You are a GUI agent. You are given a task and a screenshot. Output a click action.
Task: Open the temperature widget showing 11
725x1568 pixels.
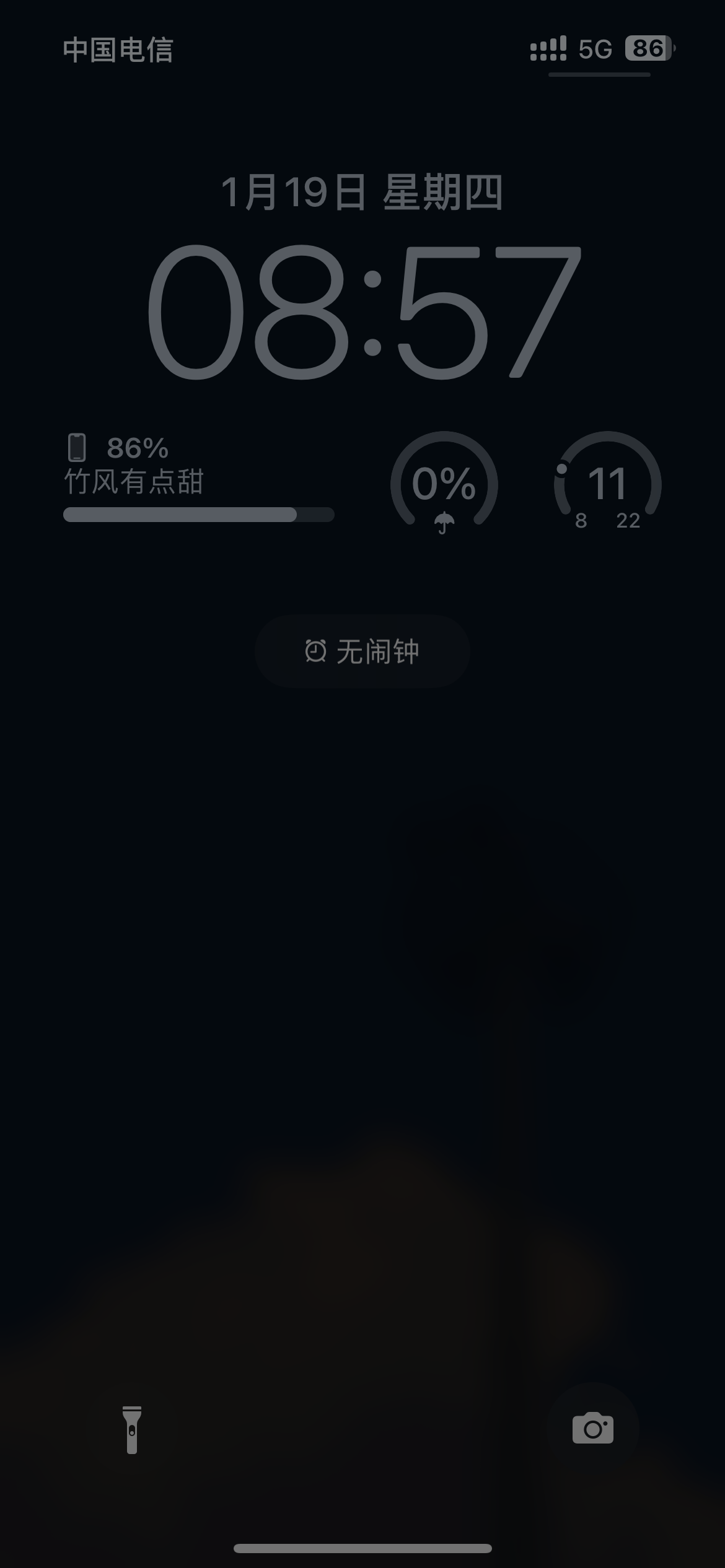click(607, 482)
